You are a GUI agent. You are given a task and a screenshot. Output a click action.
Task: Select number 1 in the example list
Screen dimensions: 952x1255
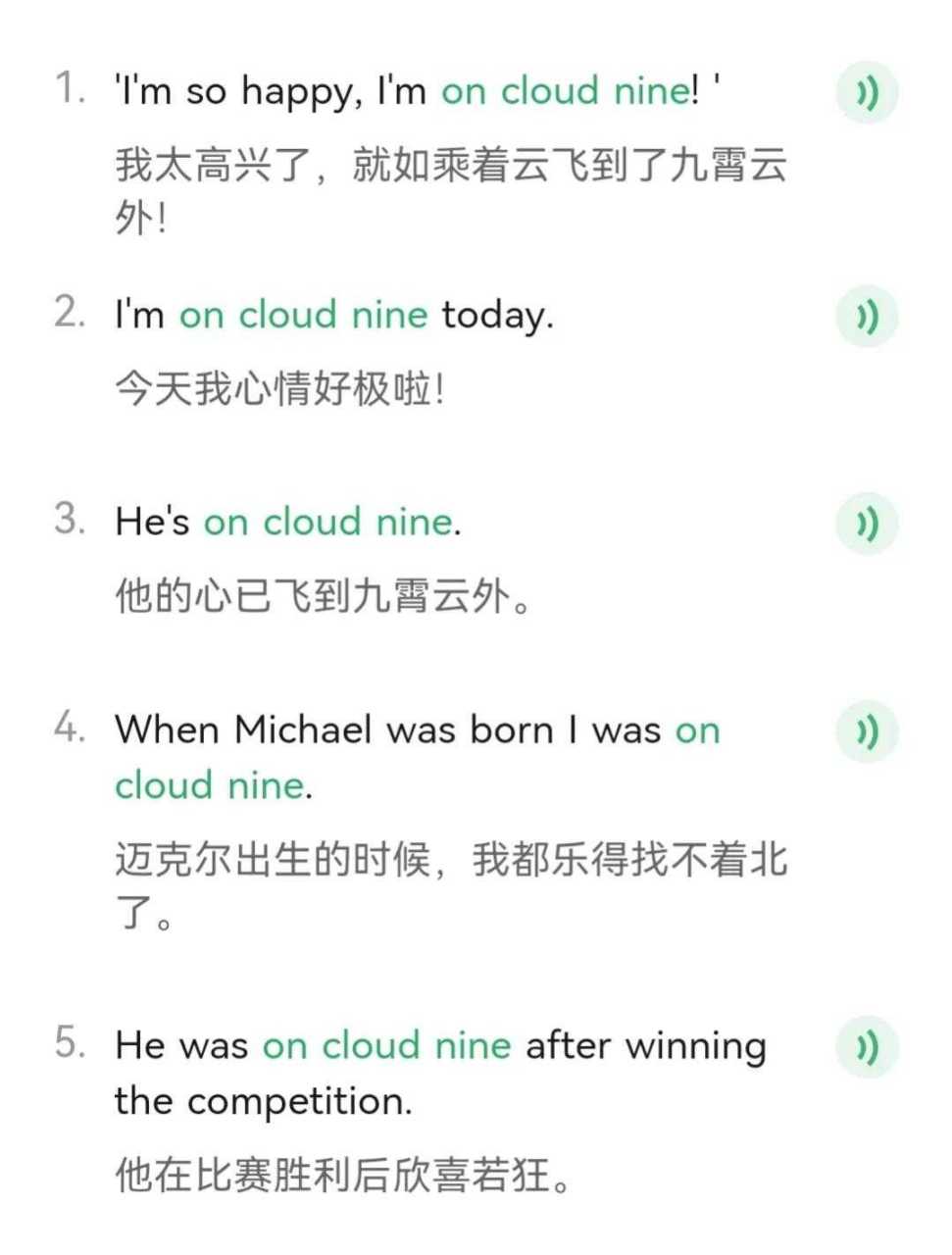[x=66, y=88]
